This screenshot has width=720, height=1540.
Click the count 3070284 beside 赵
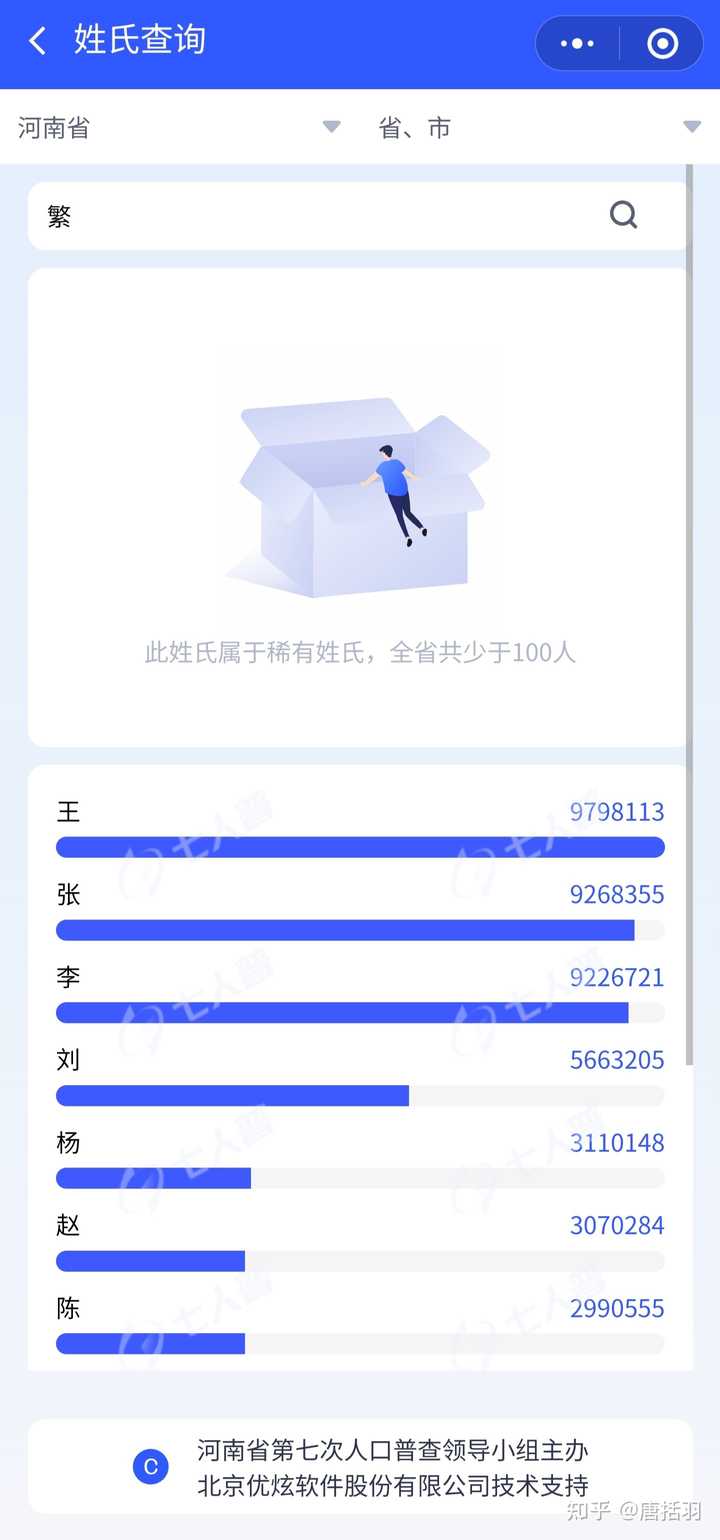coord(619,1225)
